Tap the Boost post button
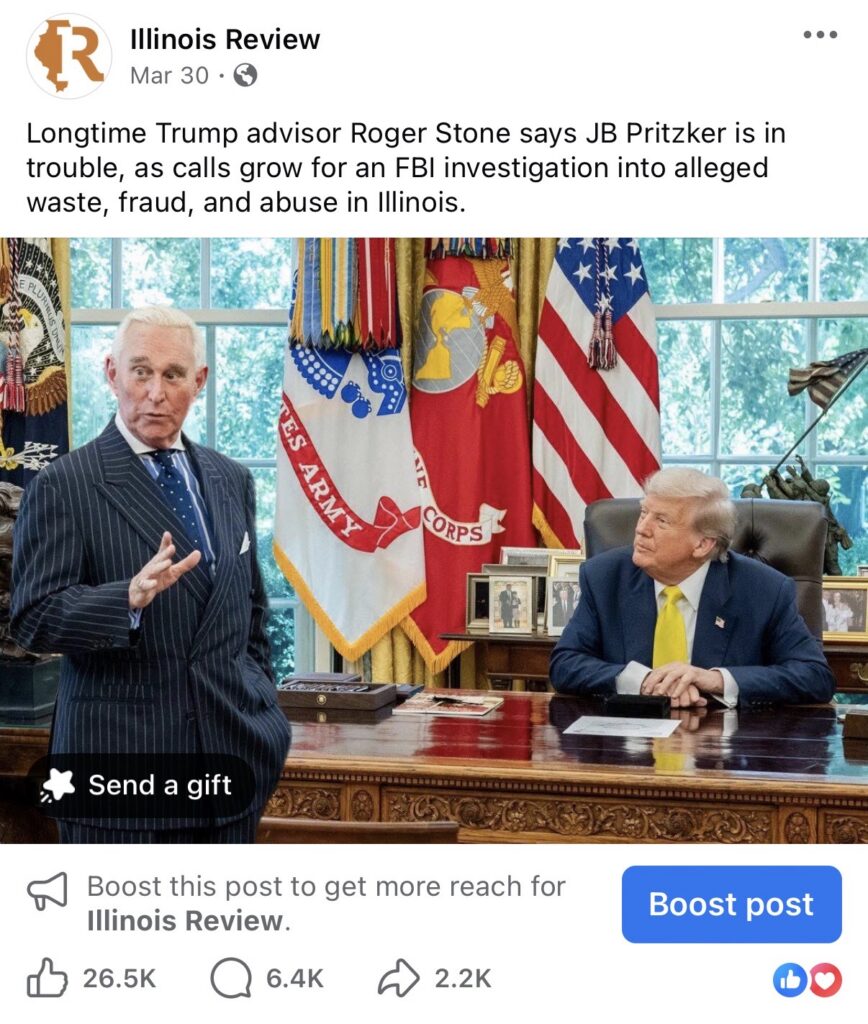The width and height of the screenshot is (868, 1024). pyautogui.click(x=731, y=904)
